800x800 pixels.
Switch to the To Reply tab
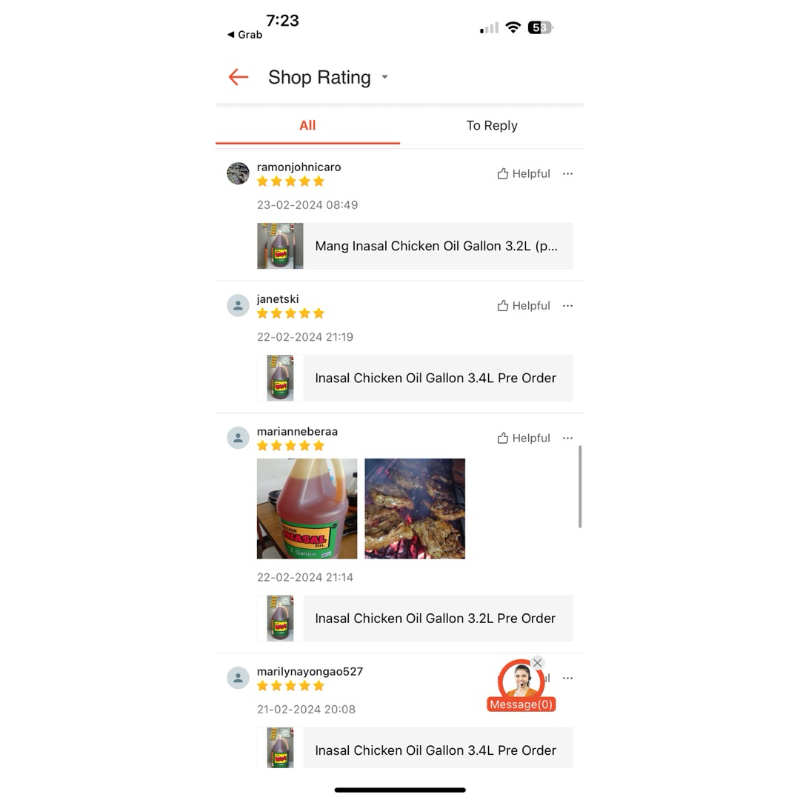pyautogui.click(x=492, y=126)
